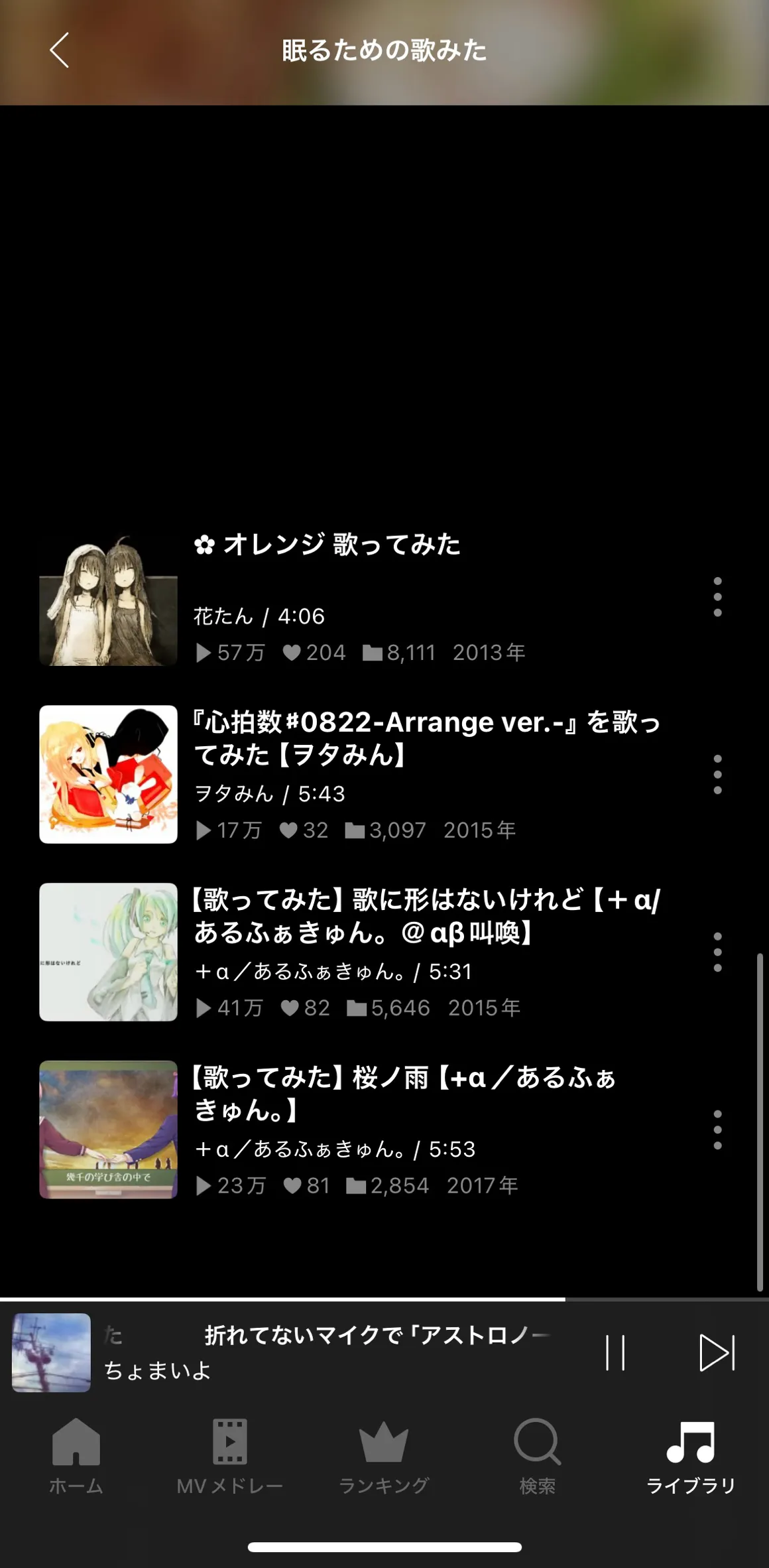Image resolution: width=769 pixels, height=1568 pixels.
Task: Open options for 心拍数#0822-Arrange ver. track
Action: 717,775
